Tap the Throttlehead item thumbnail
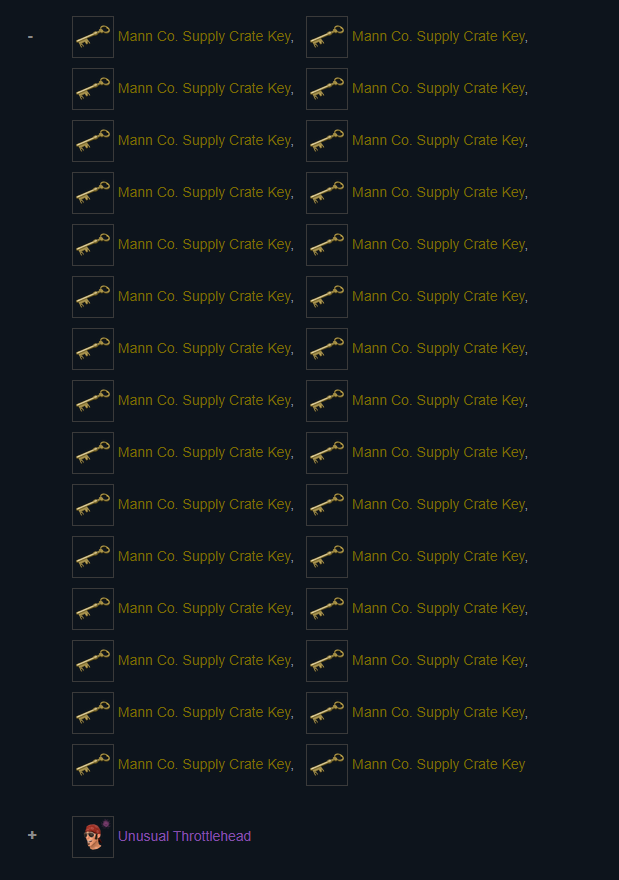The height and width of the screenshot is (880, 619). point(93,837)
